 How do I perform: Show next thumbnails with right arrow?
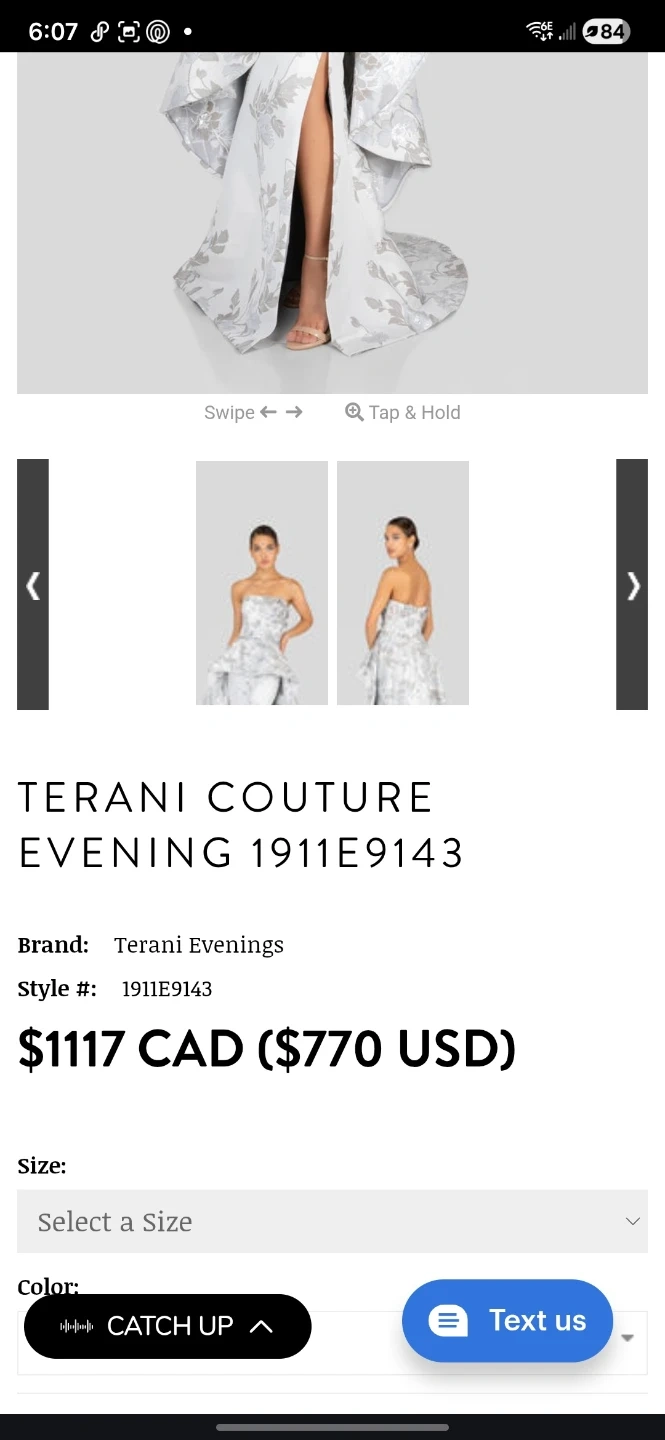coord(632,585)
